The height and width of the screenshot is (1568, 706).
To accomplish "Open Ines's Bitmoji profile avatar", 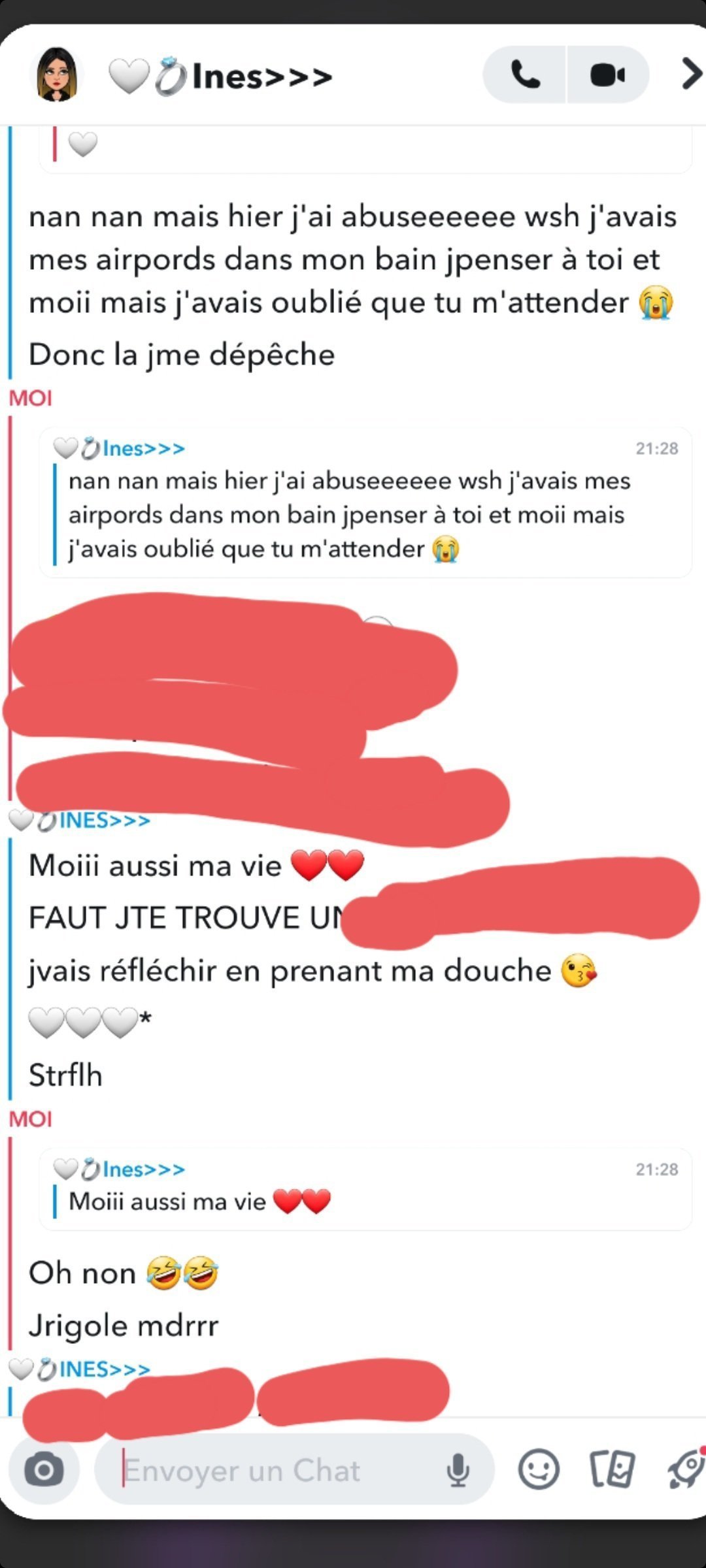I will click(57, 75).
